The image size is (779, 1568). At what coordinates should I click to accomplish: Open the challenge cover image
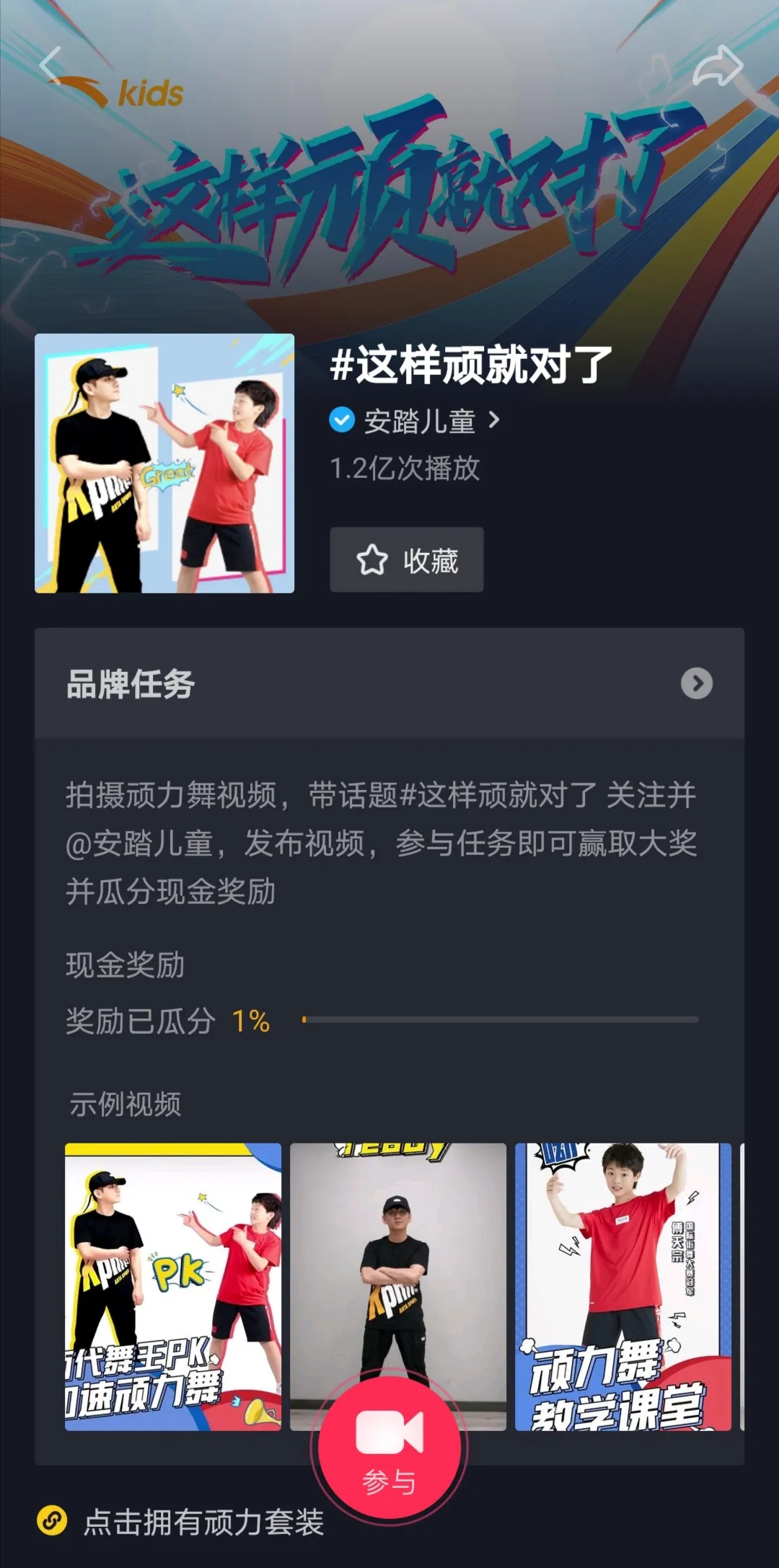[164, 463]
